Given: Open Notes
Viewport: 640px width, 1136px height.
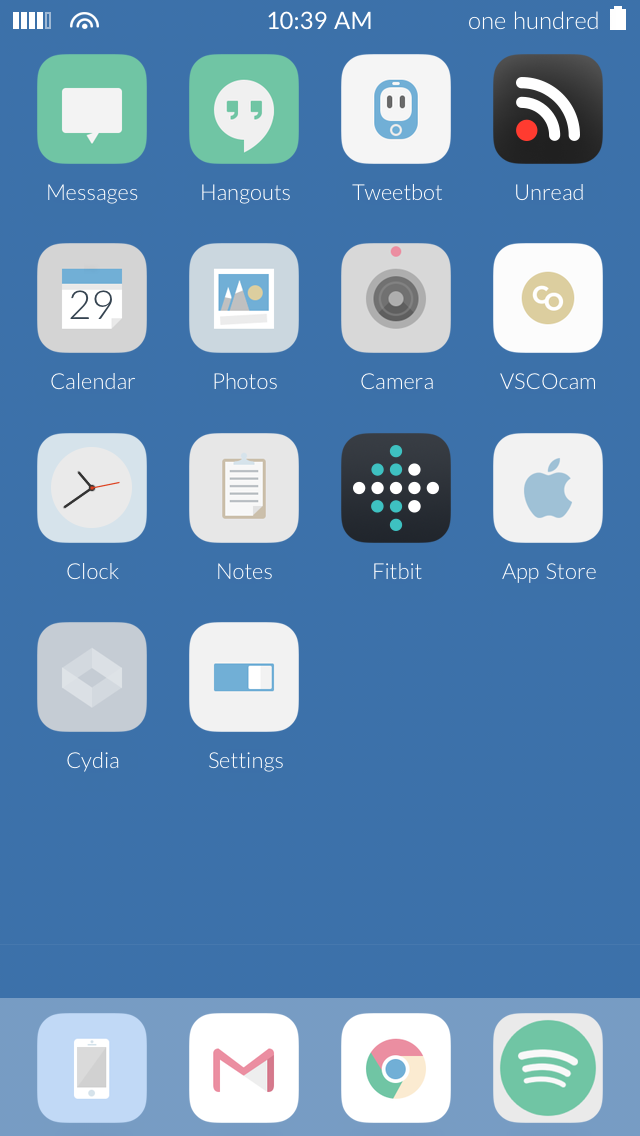Looking at the screenshot, I should tap(244, 488).
